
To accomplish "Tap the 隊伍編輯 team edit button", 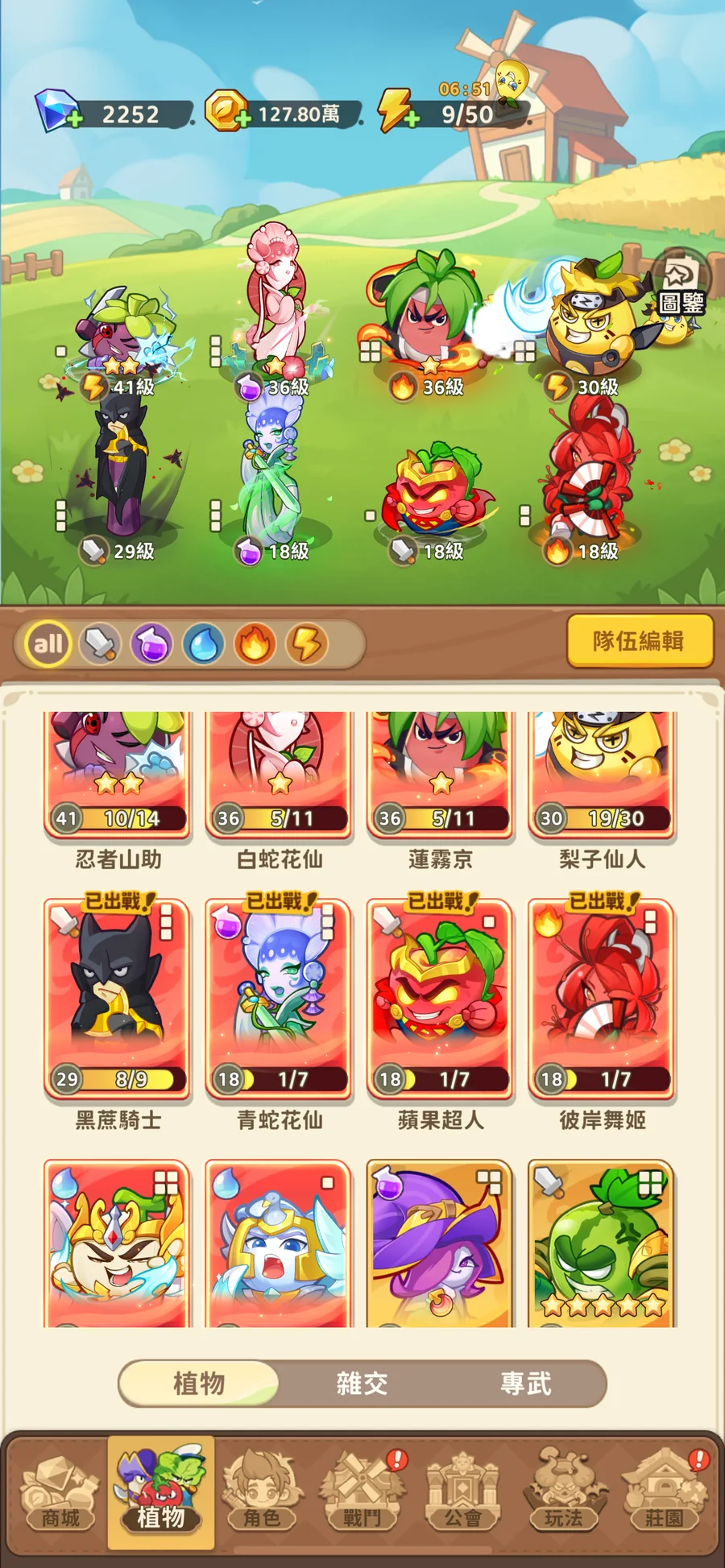I will (640, 641).
